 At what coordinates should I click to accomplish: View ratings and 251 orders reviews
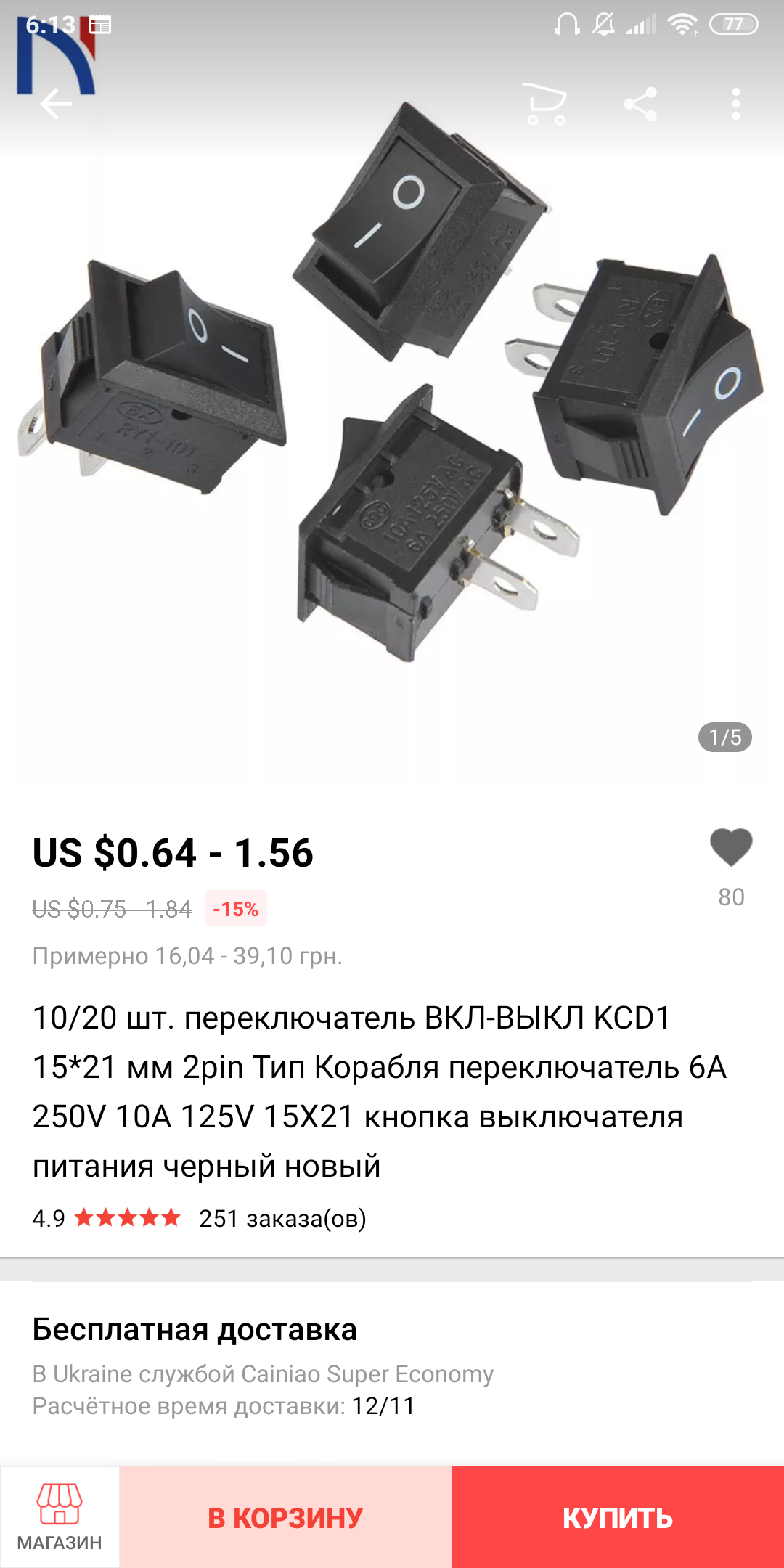click(x=200, y=1218)
